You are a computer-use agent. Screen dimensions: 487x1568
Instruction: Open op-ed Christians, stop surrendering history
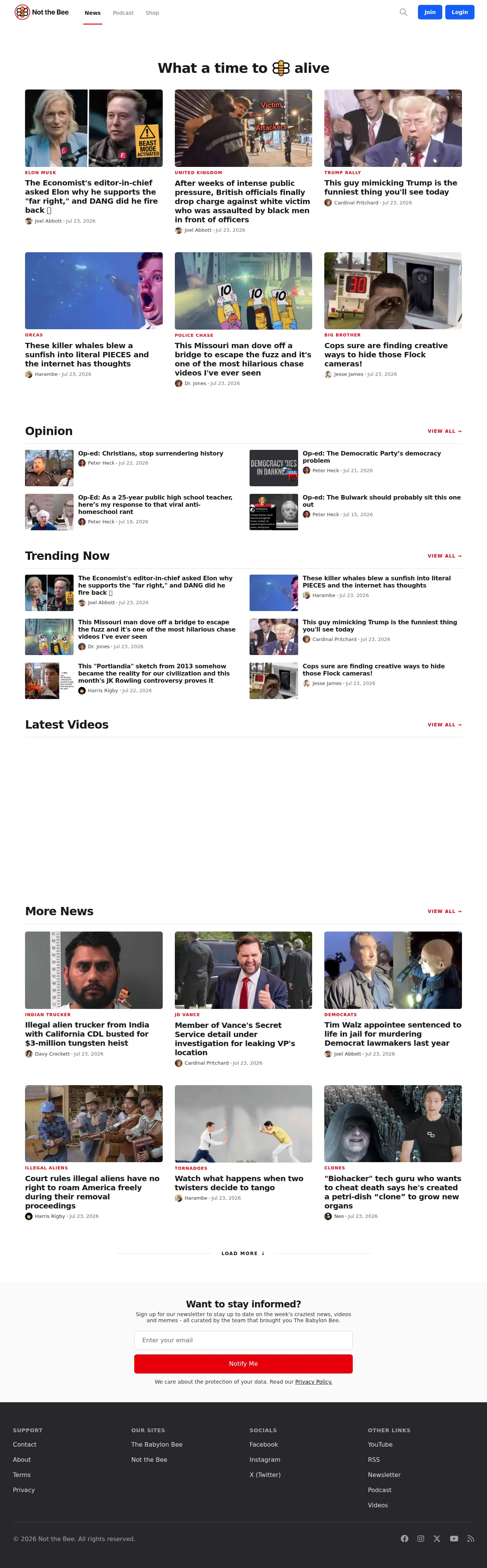tap(150, 454)
